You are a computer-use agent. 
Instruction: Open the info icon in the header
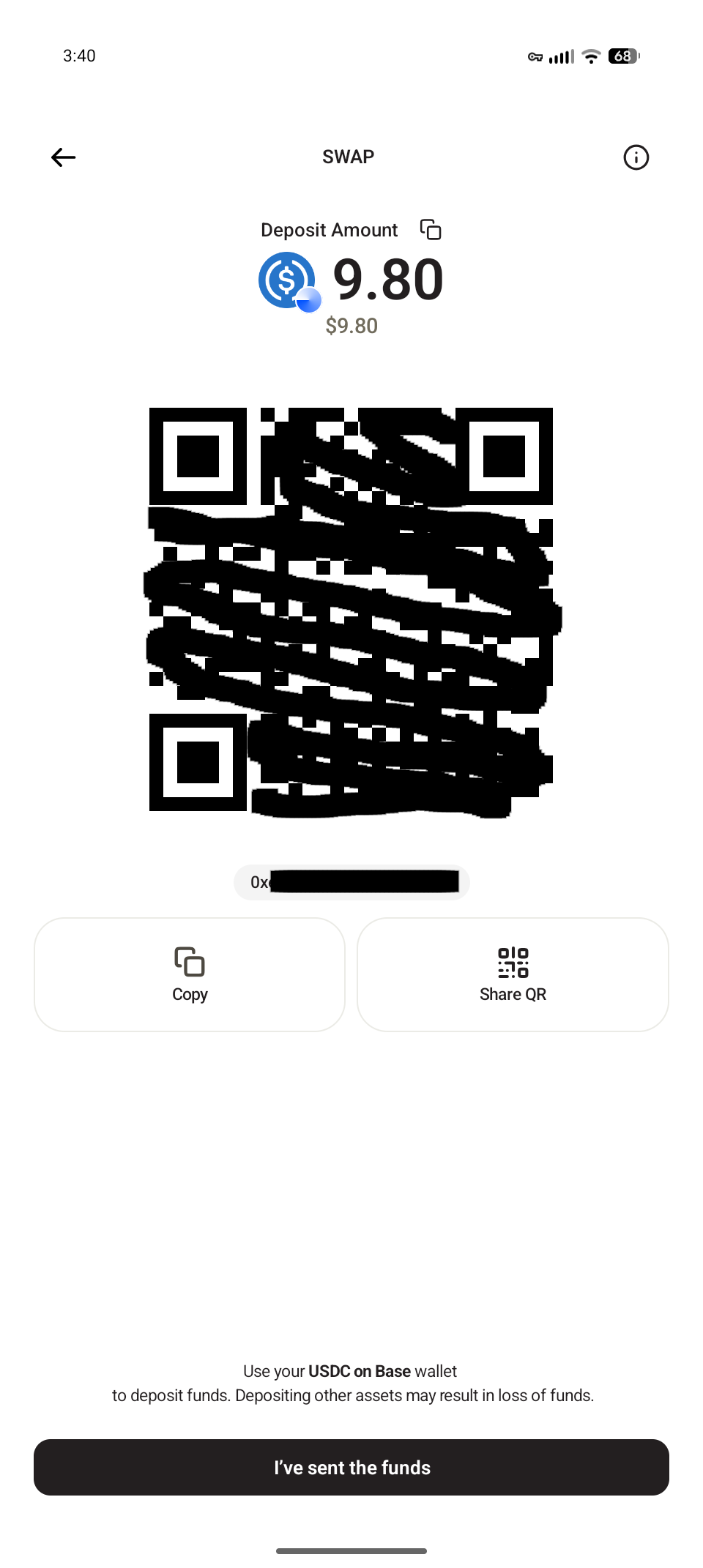[636, 157]
